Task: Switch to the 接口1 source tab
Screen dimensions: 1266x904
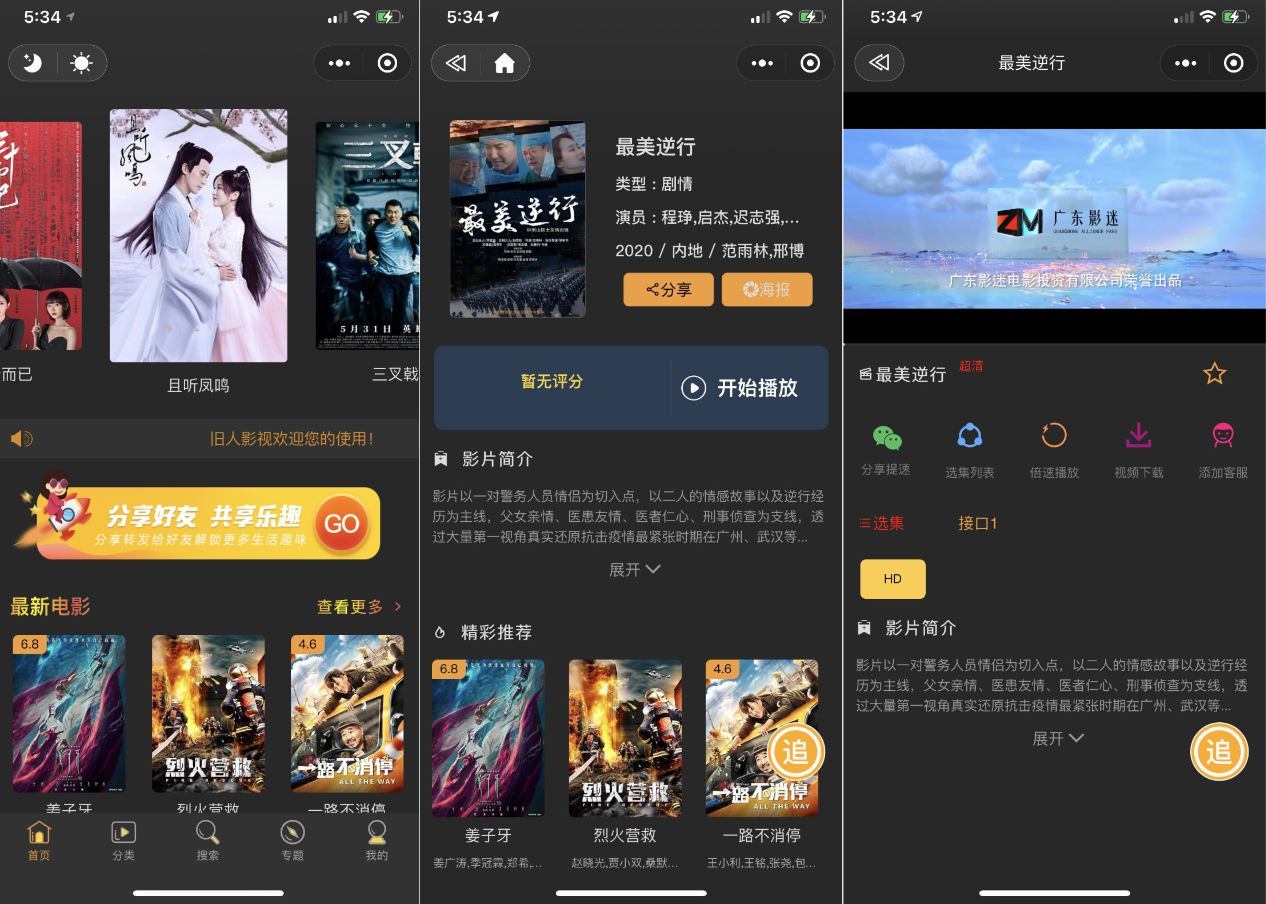Action: [x=977, y=523]
